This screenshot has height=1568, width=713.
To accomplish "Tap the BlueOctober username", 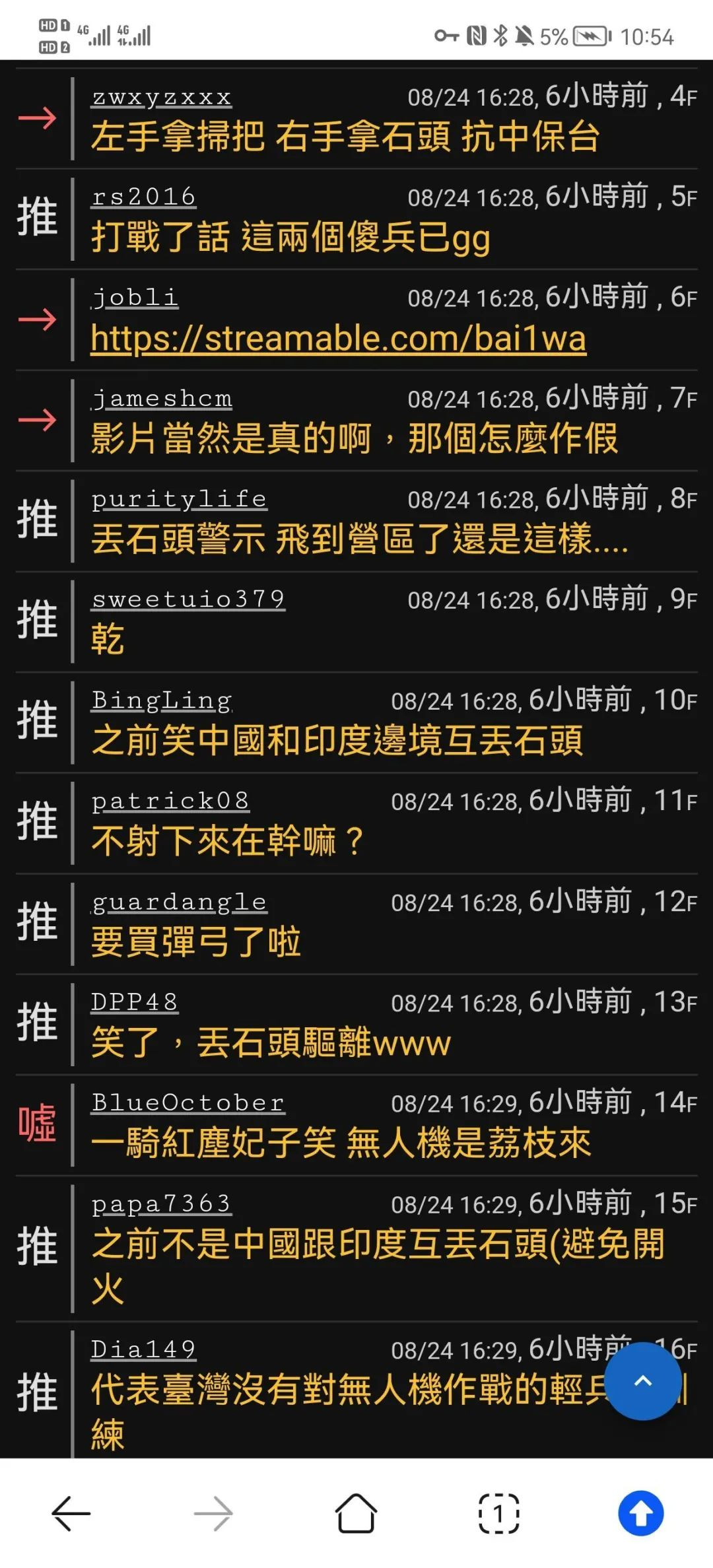I will (188, 1103).
